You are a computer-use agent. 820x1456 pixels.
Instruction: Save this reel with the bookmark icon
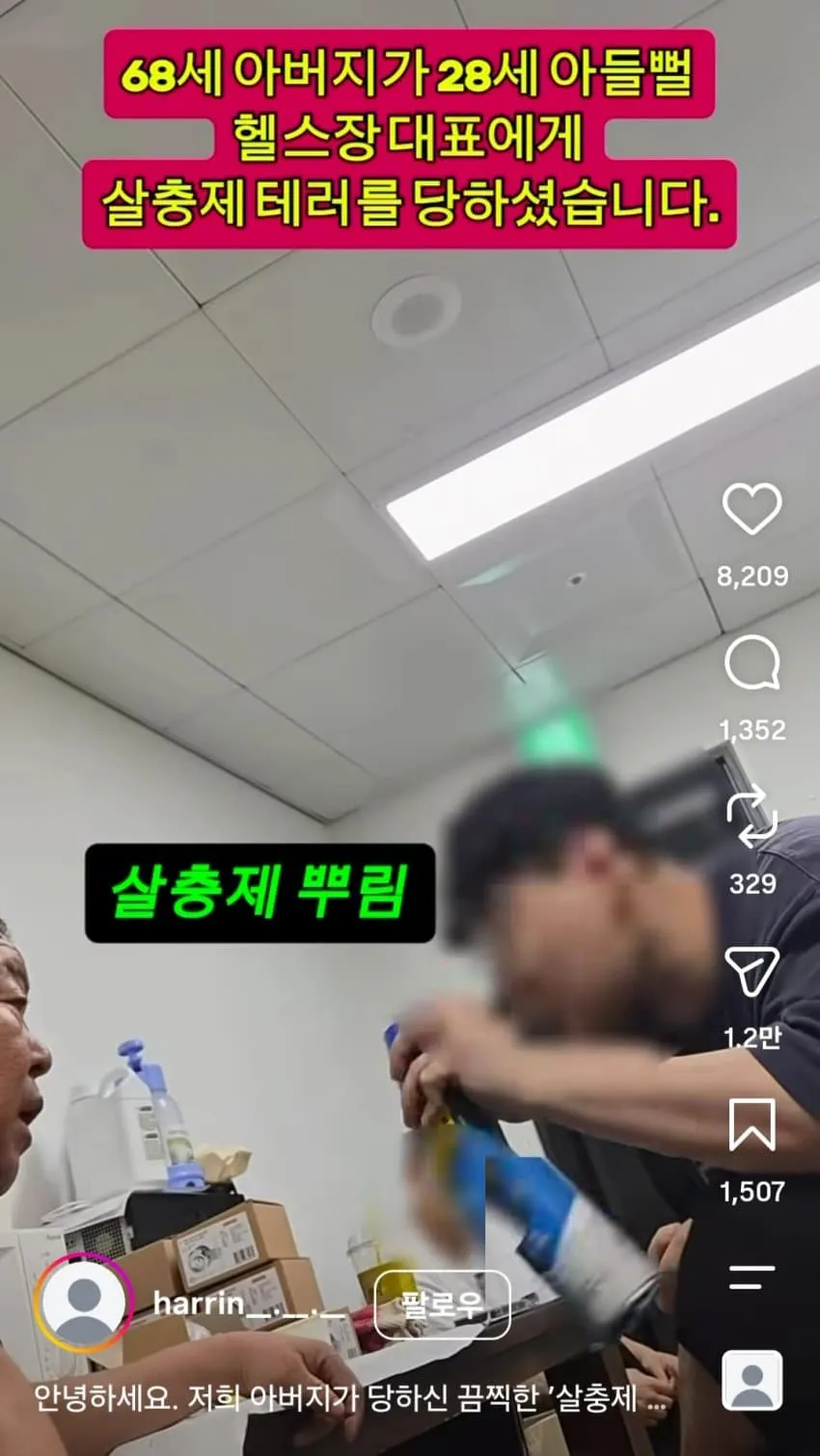click(x=752, y=1124)
